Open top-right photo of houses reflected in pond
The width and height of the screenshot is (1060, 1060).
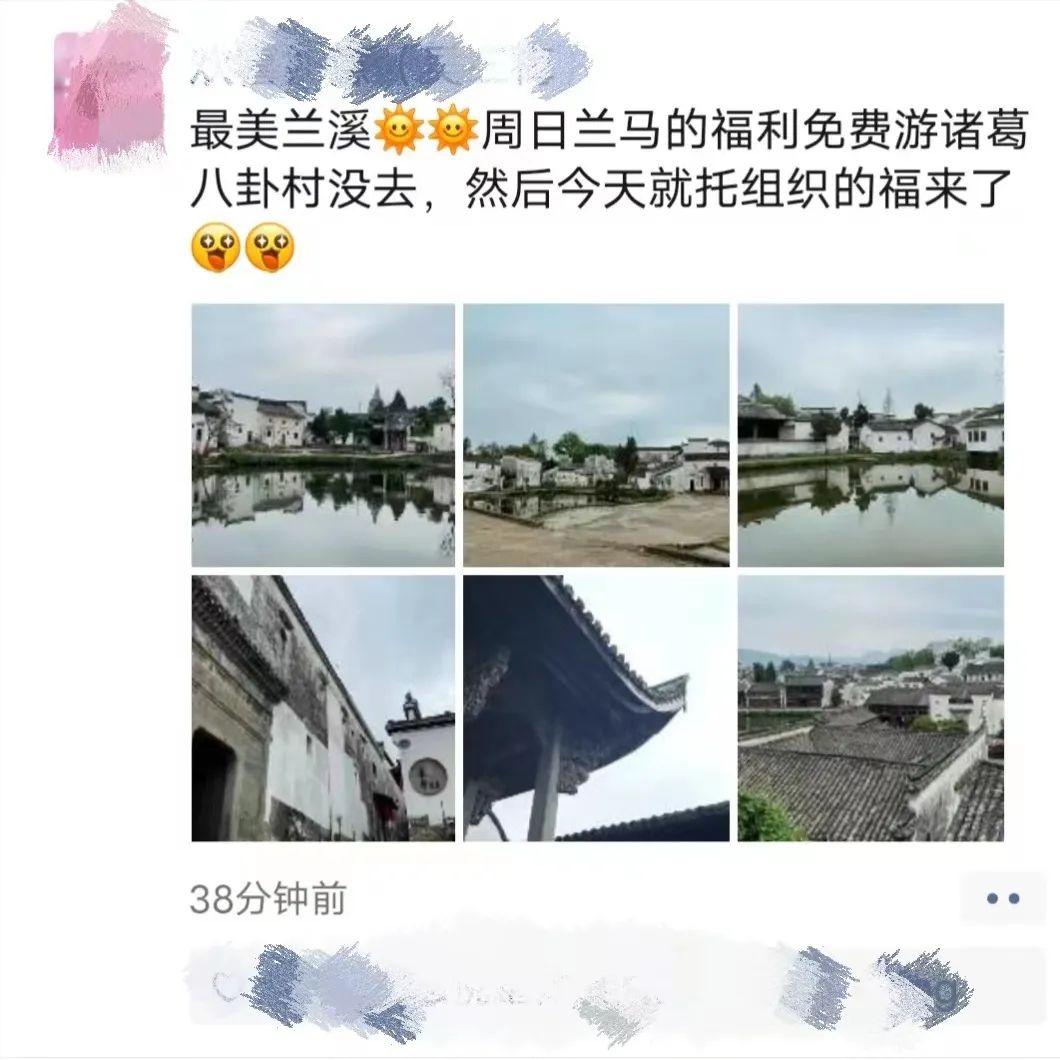(x=870, y=435)
